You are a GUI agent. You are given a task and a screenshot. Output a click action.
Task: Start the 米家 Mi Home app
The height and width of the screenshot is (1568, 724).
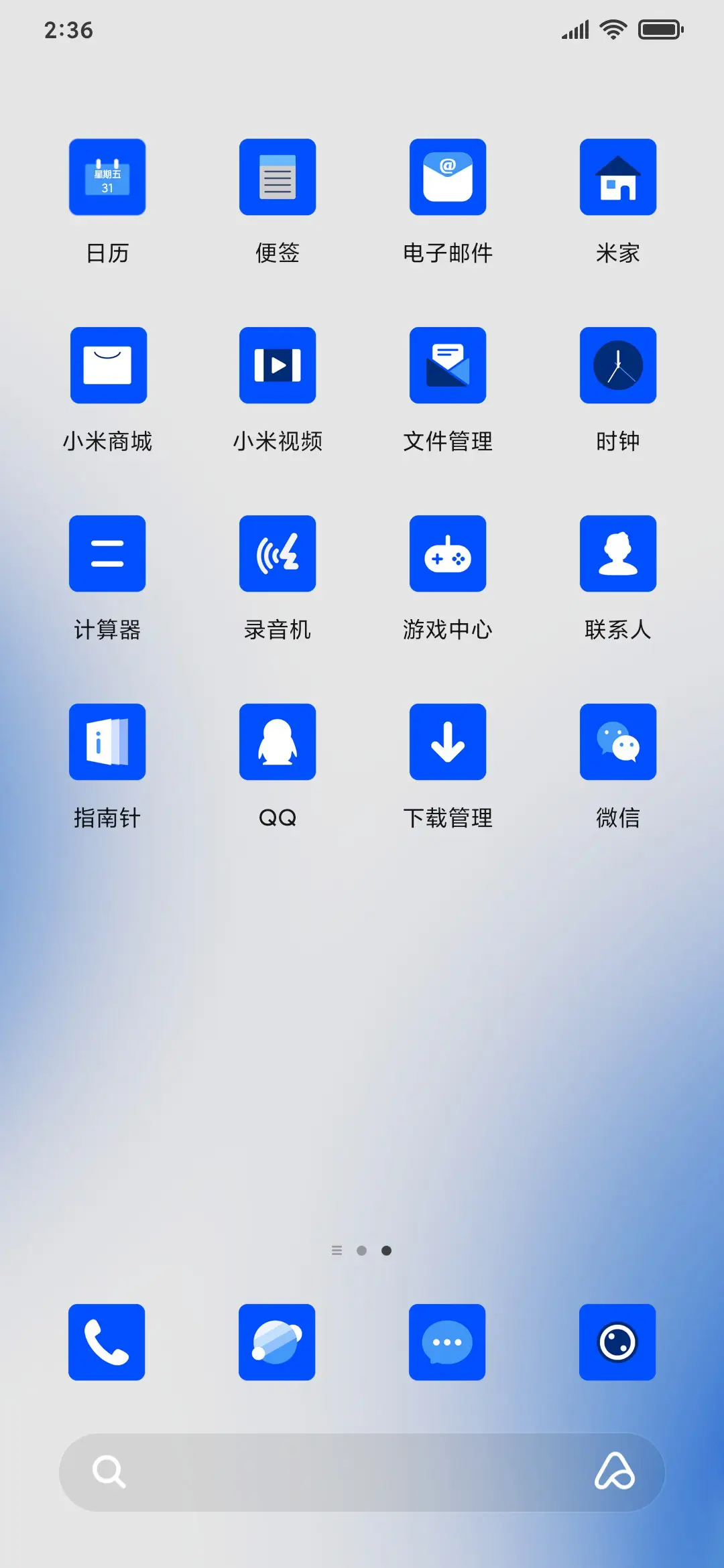click(618, 176)
